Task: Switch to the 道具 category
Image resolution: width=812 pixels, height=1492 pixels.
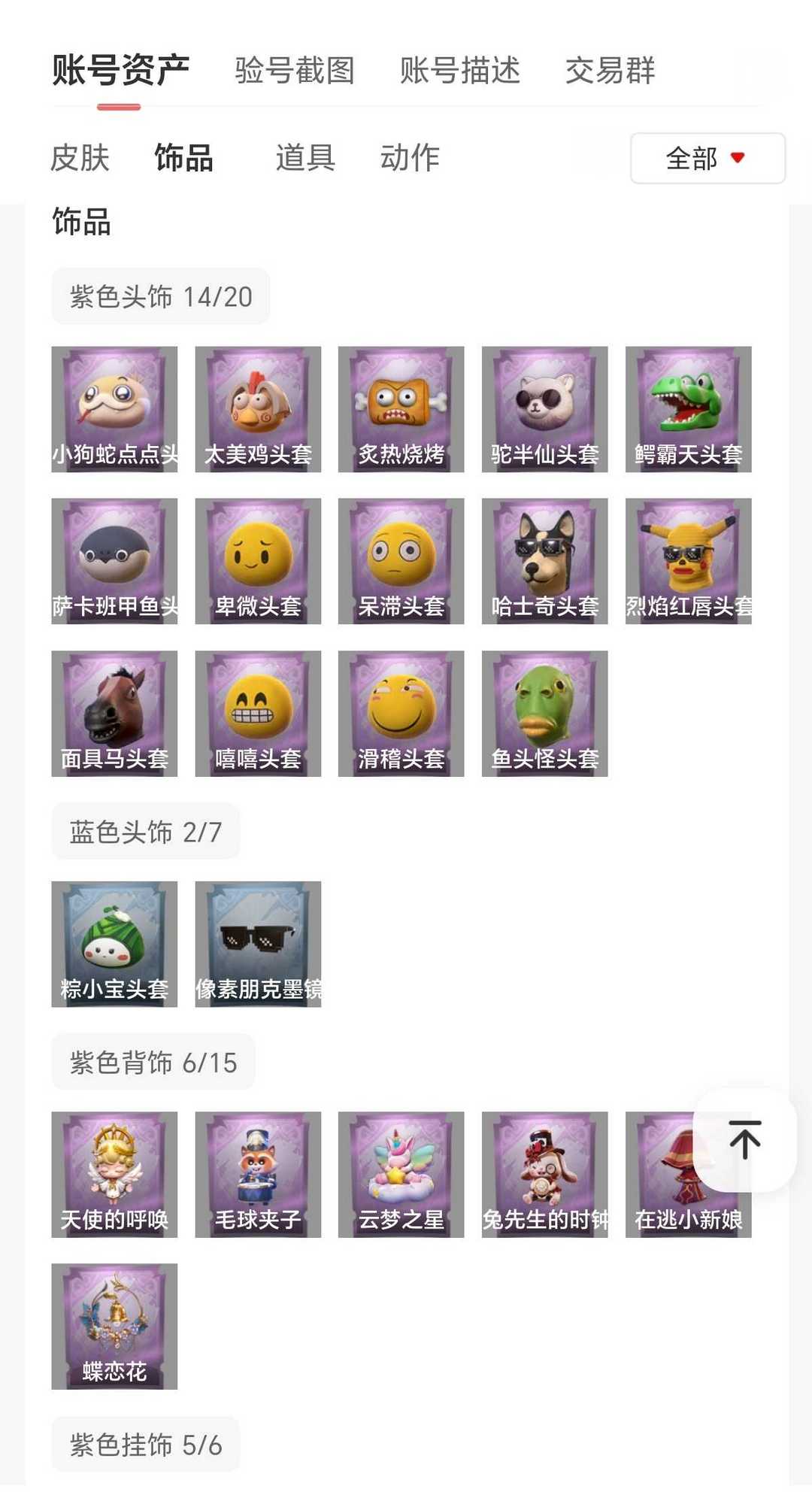Action: (x=304, y=158)
